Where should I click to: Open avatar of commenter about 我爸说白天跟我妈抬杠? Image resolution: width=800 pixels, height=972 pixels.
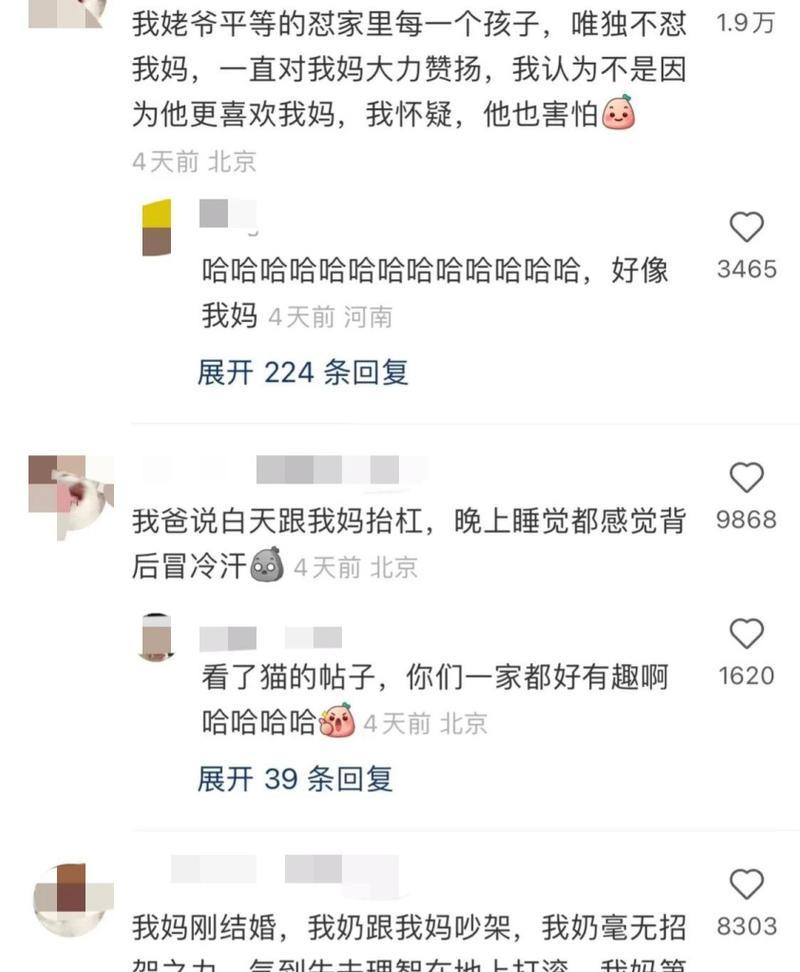tap(70, 494)
